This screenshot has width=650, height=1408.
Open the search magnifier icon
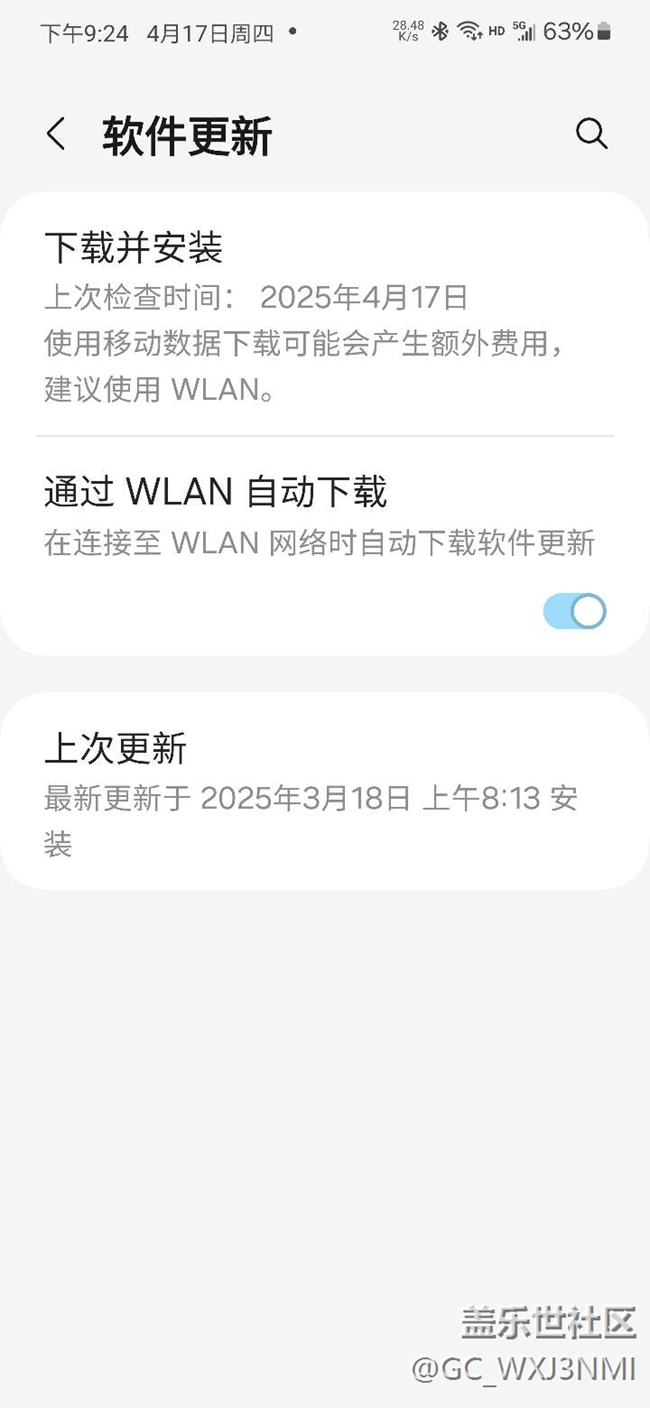pos(591,134)
